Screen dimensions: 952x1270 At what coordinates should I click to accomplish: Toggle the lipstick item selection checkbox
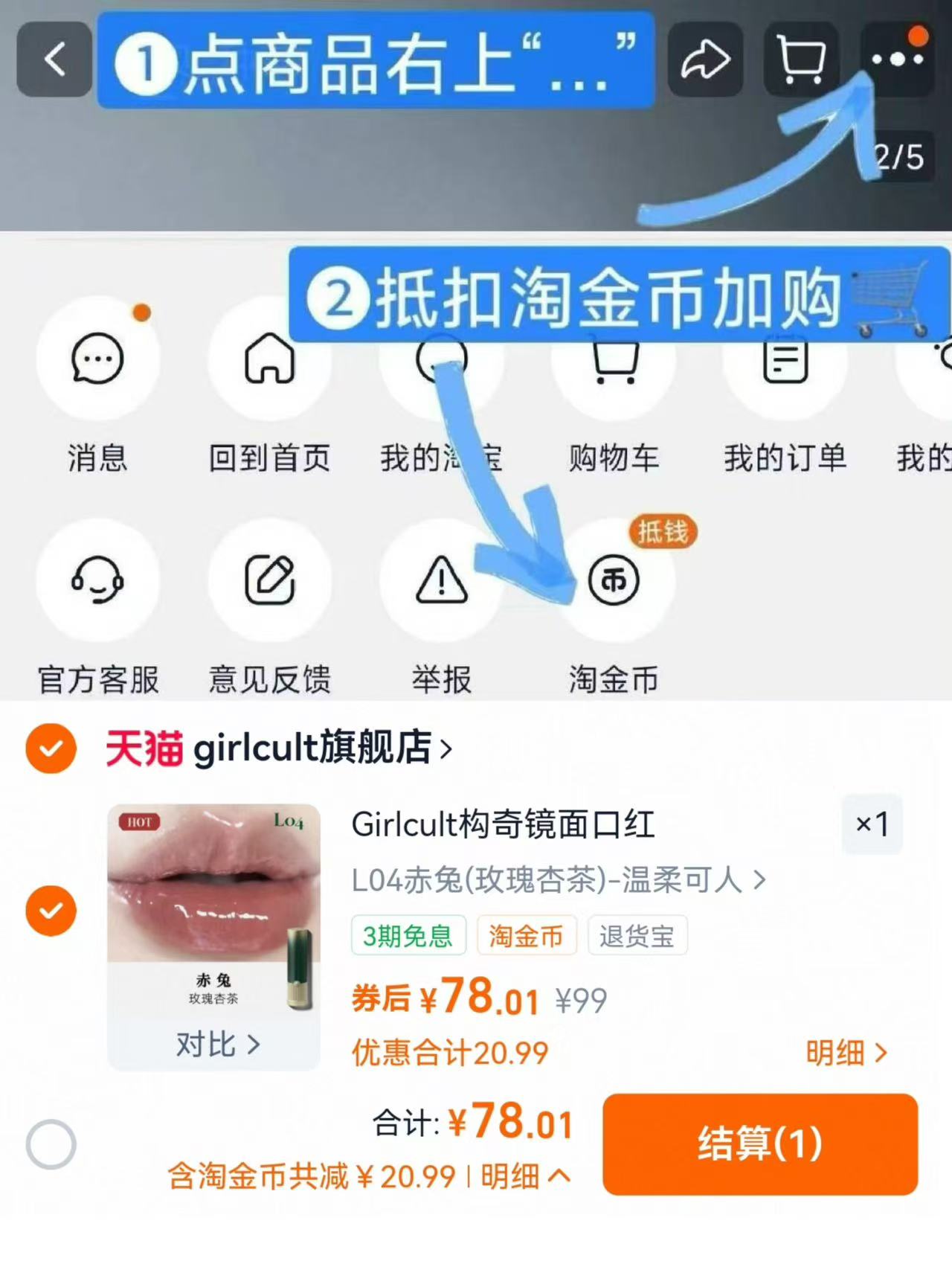point(50,911)
